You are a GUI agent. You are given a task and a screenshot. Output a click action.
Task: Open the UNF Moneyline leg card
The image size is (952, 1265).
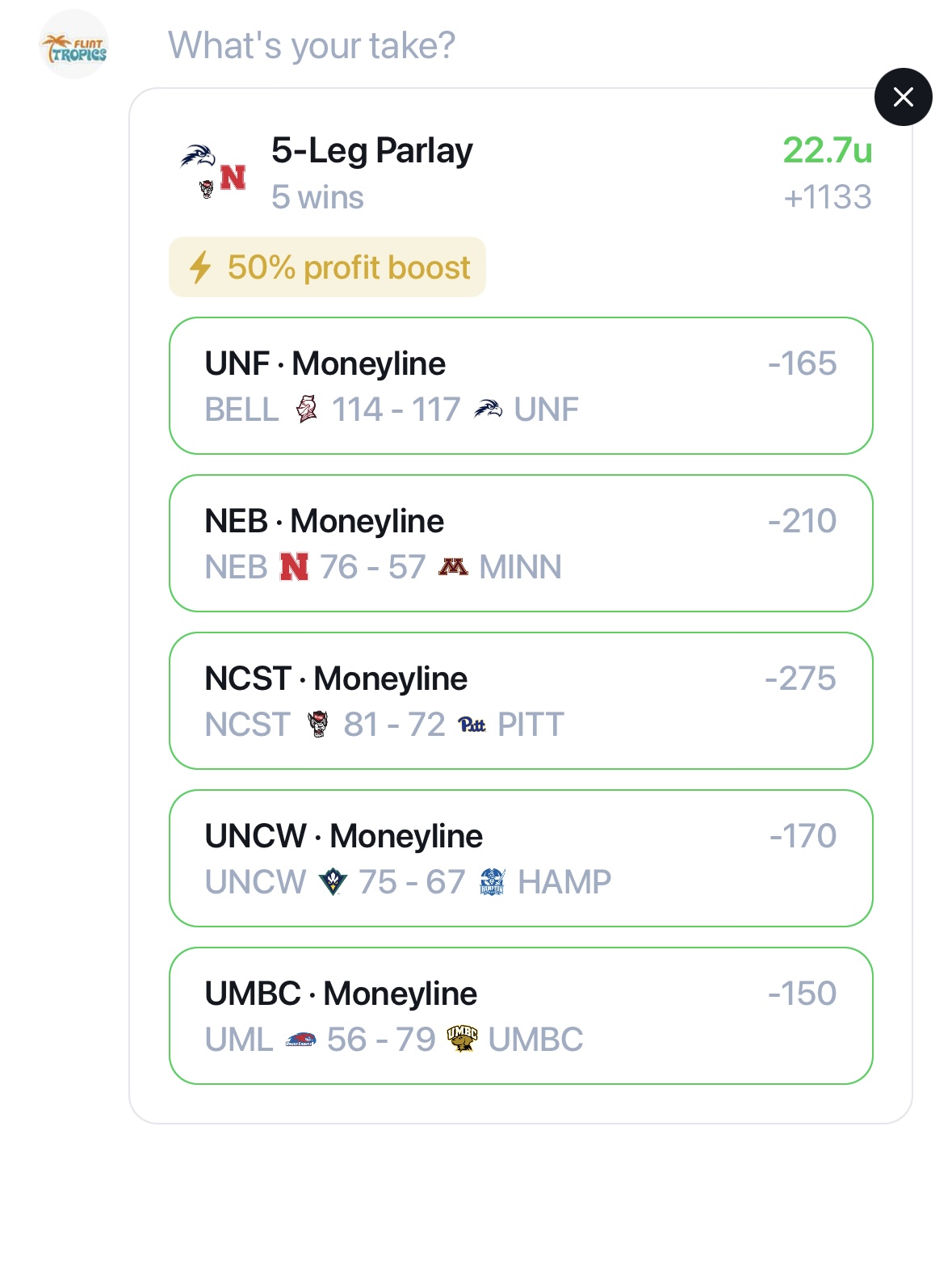point(520,385)
